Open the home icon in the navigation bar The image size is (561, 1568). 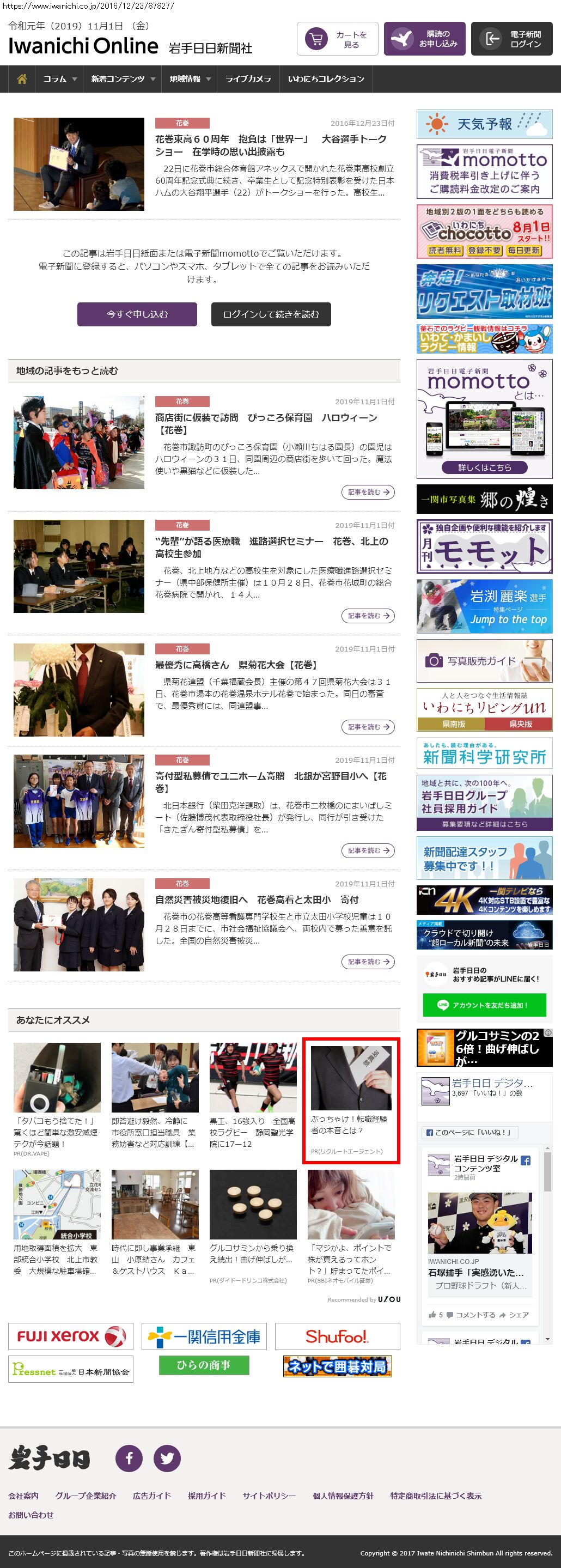pyautogui.click(x=22, y=79)
